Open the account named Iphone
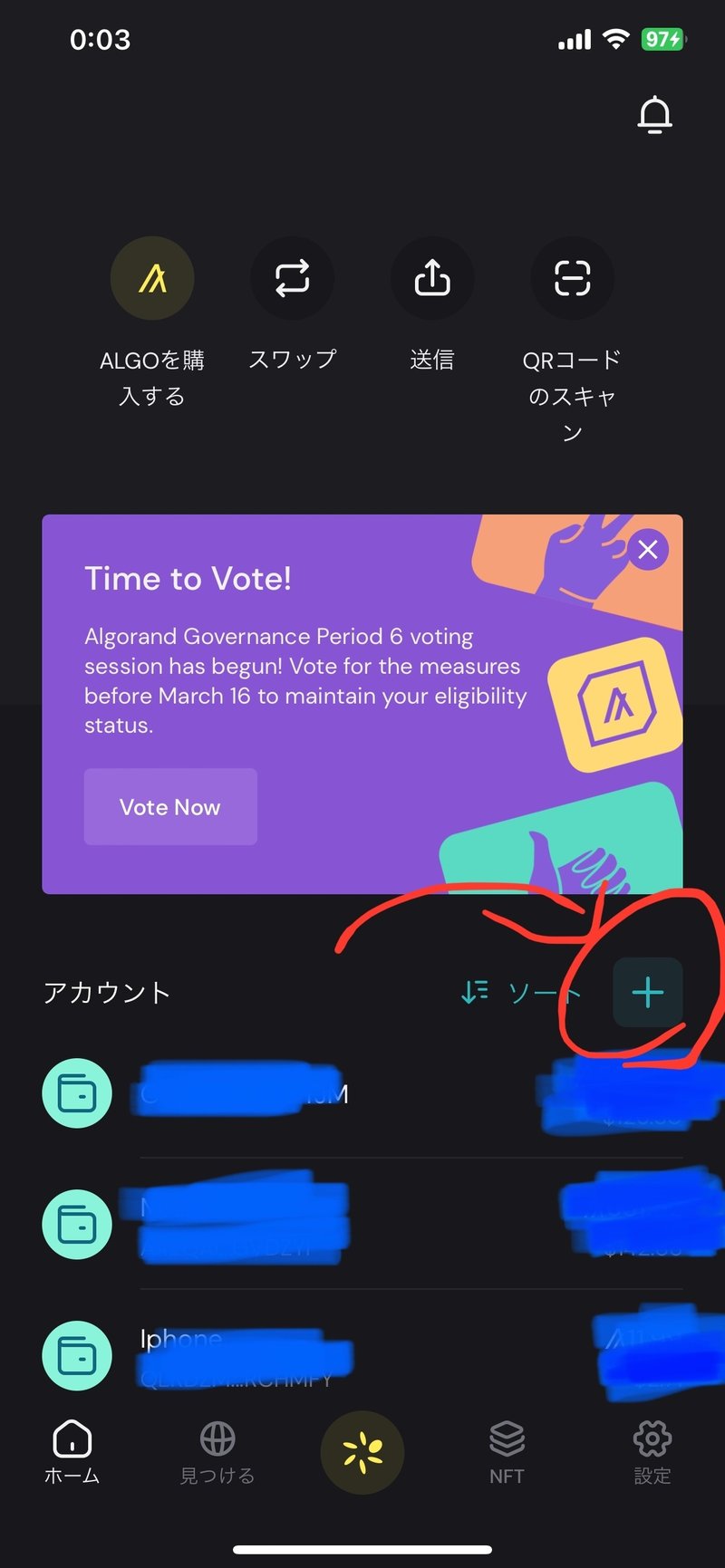 (x=362, y=1355)
